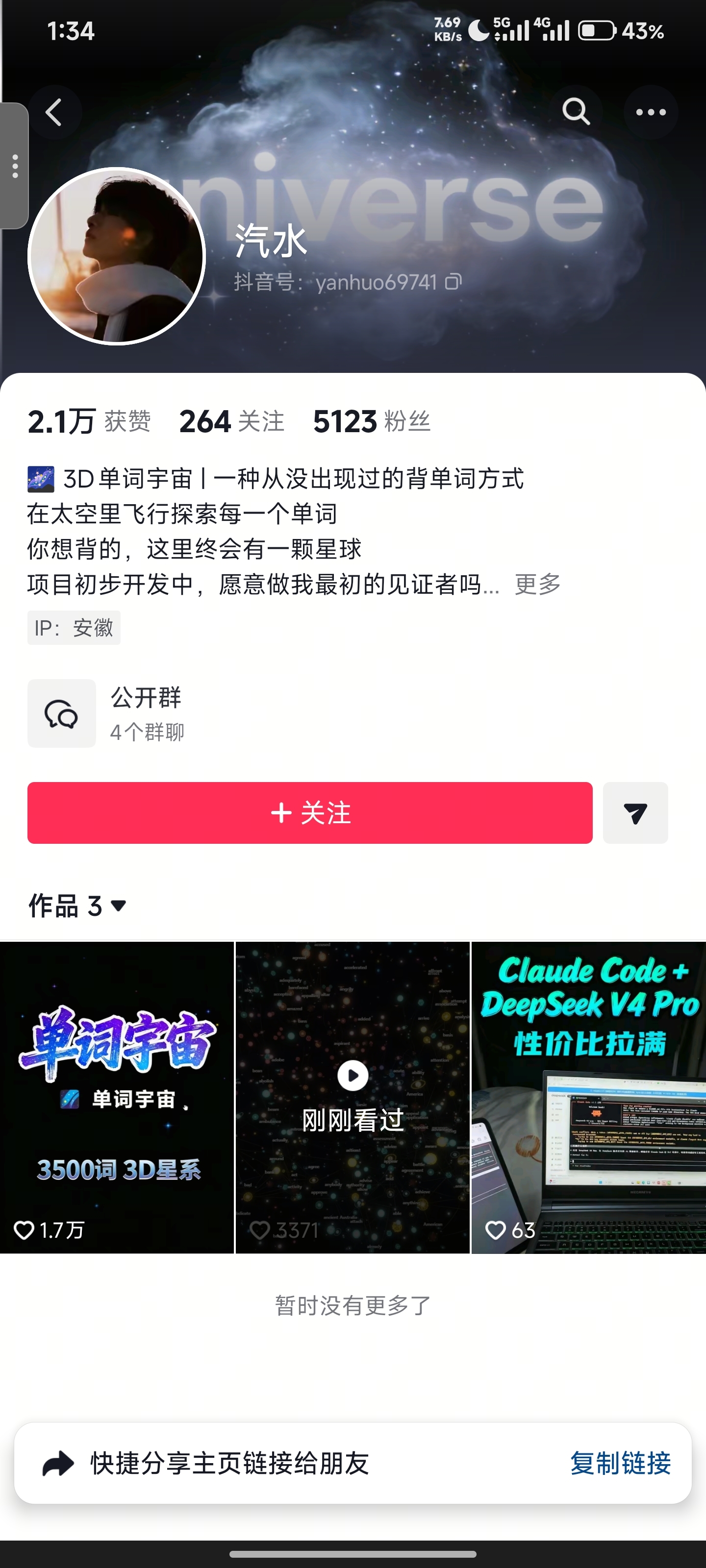Play the 单词宇宙 3500词 3D星系 video
This screenshot has width=706, height=1568.
coord(116,1098)
